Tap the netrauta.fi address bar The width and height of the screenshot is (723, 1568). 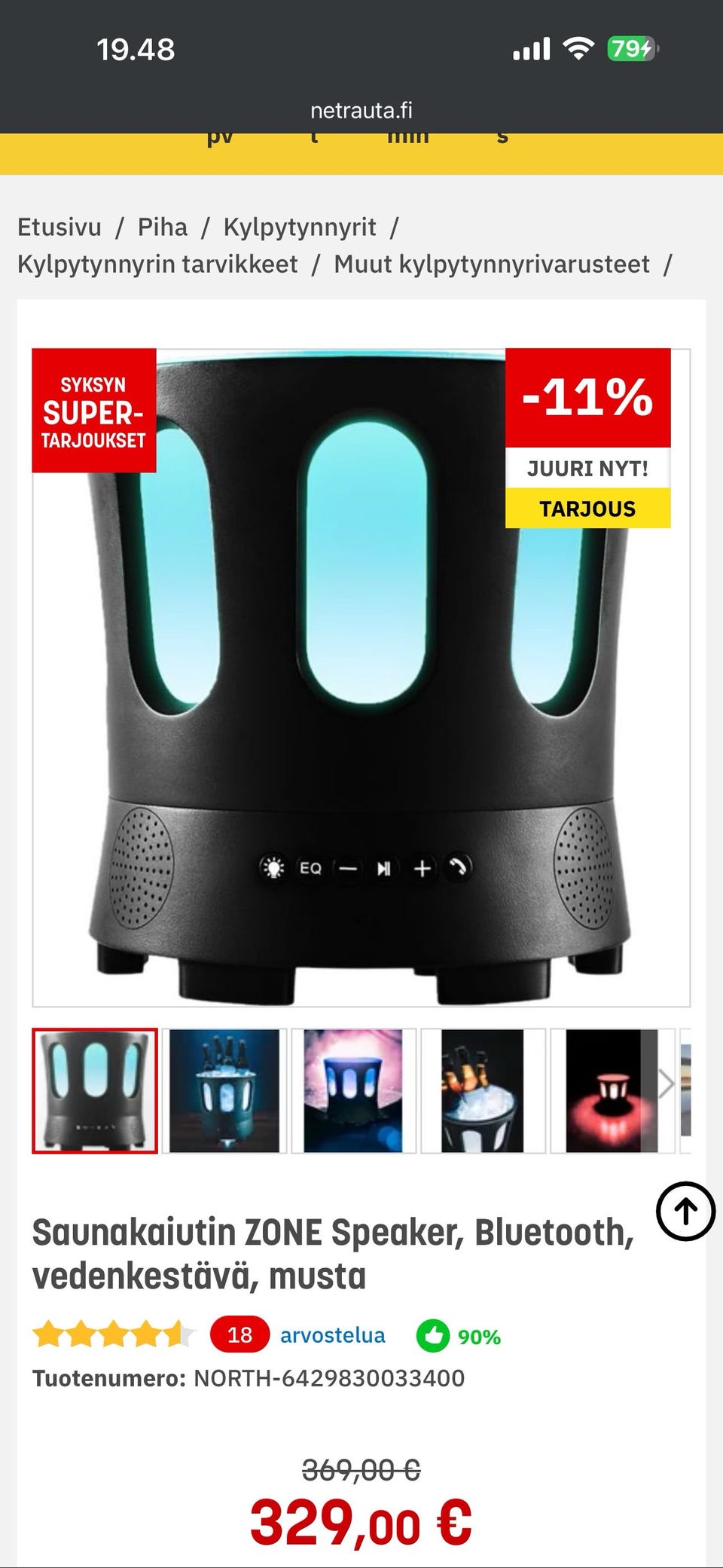pos(361,111)
